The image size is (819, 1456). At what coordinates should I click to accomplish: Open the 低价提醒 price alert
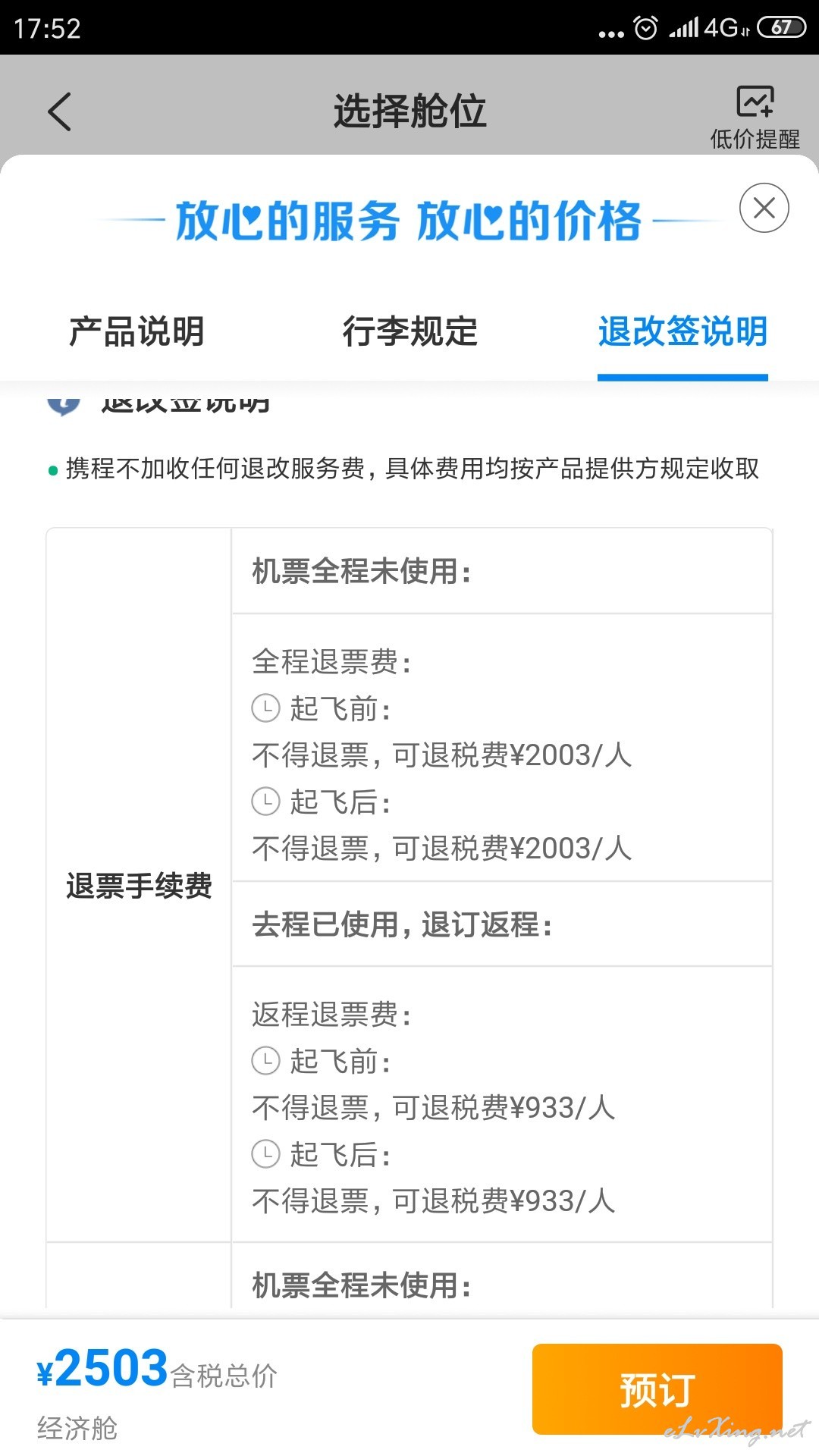click(x=755, y=118)
